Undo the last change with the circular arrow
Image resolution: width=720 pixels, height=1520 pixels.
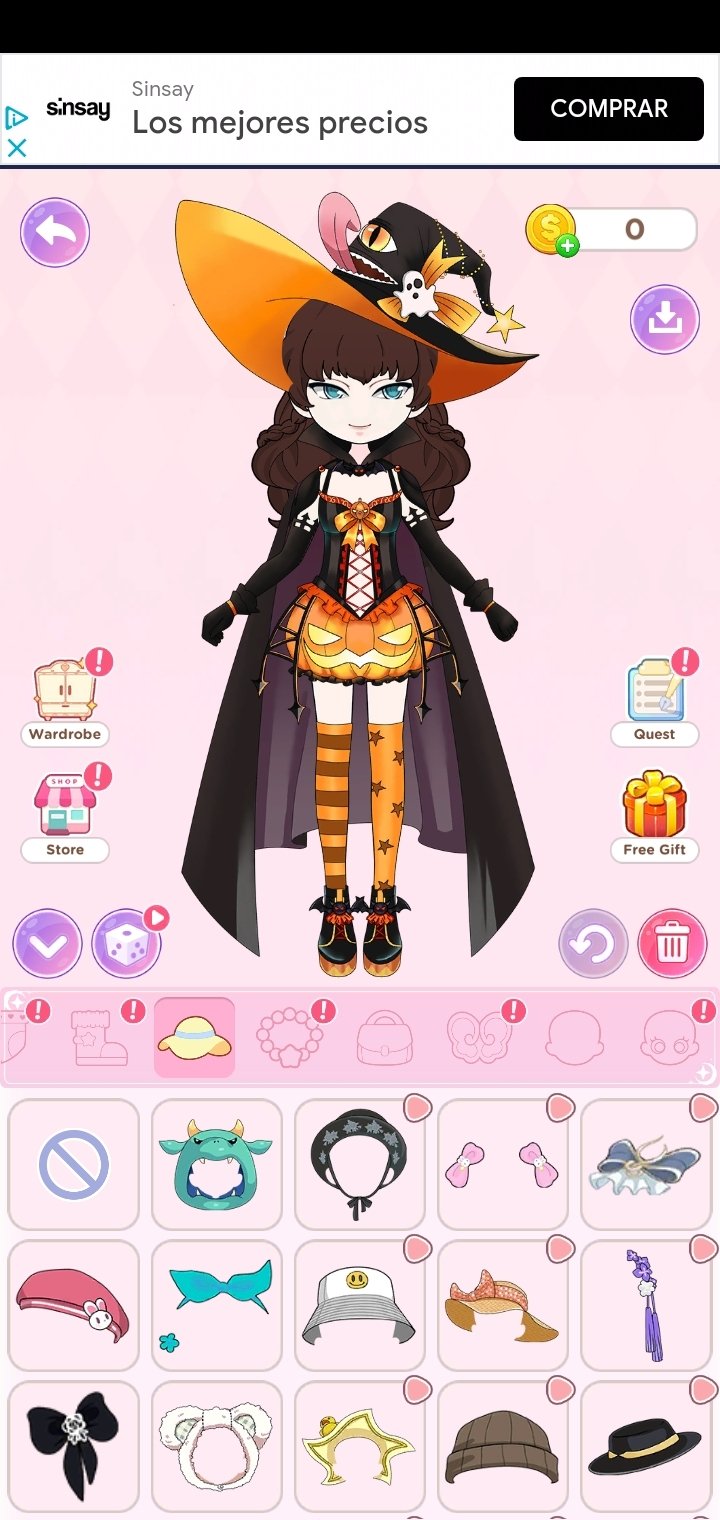(x=593, y=943)
